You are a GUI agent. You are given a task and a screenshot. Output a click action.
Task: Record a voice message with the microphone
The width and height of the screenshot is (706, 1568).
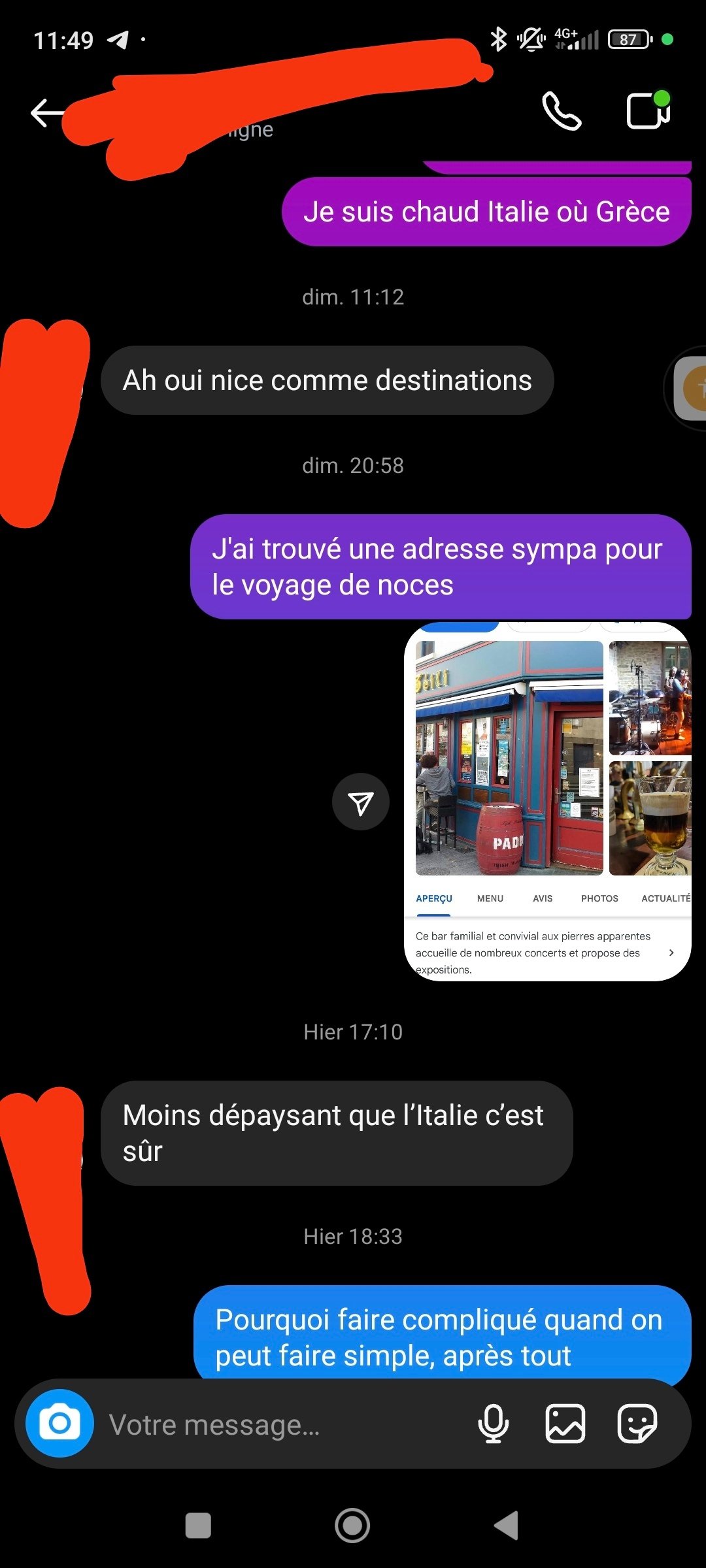pyautogui.click(x=494, y=1423)
